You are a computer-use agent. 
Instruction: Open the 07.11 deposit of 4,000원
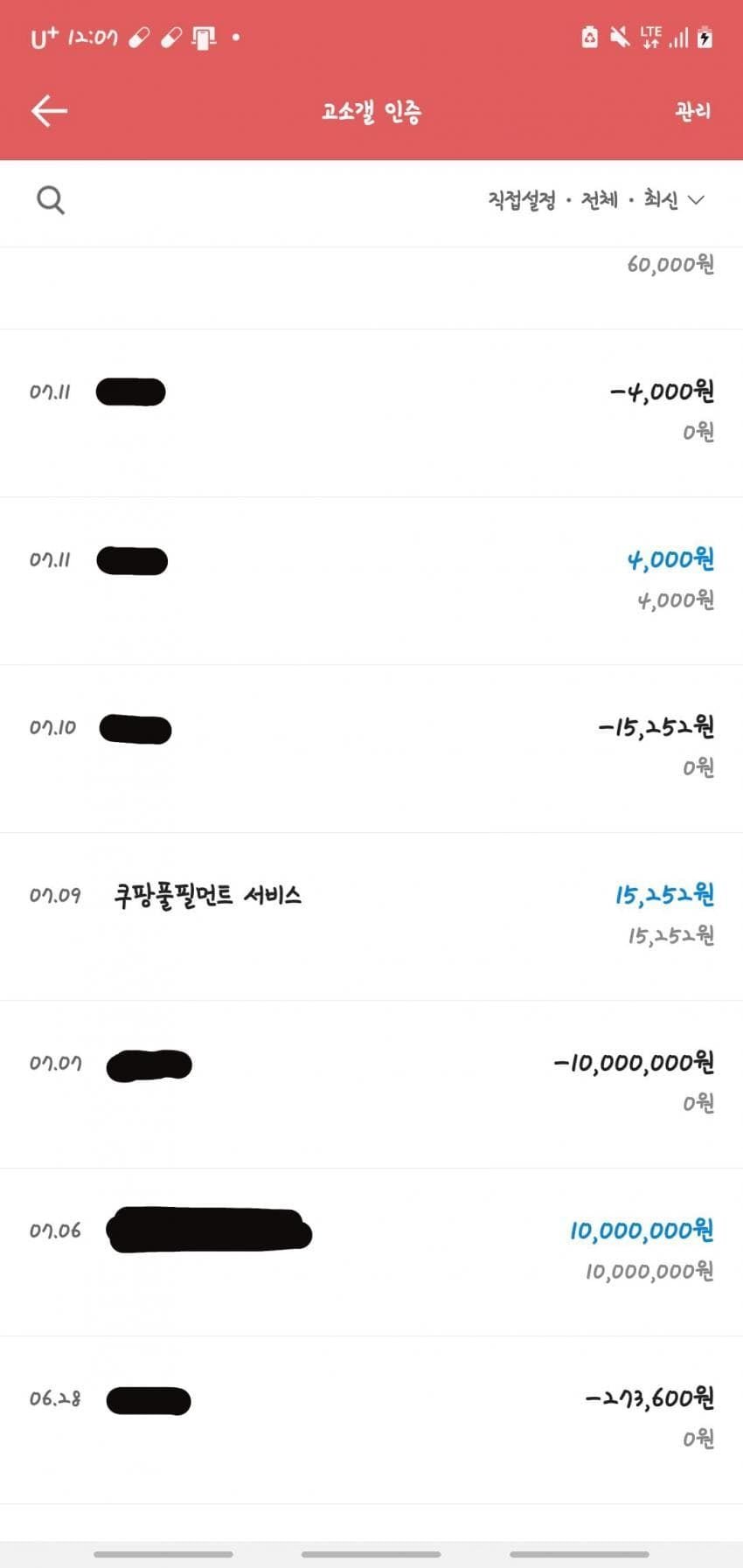pyautogui.click(x=371, y=579)
